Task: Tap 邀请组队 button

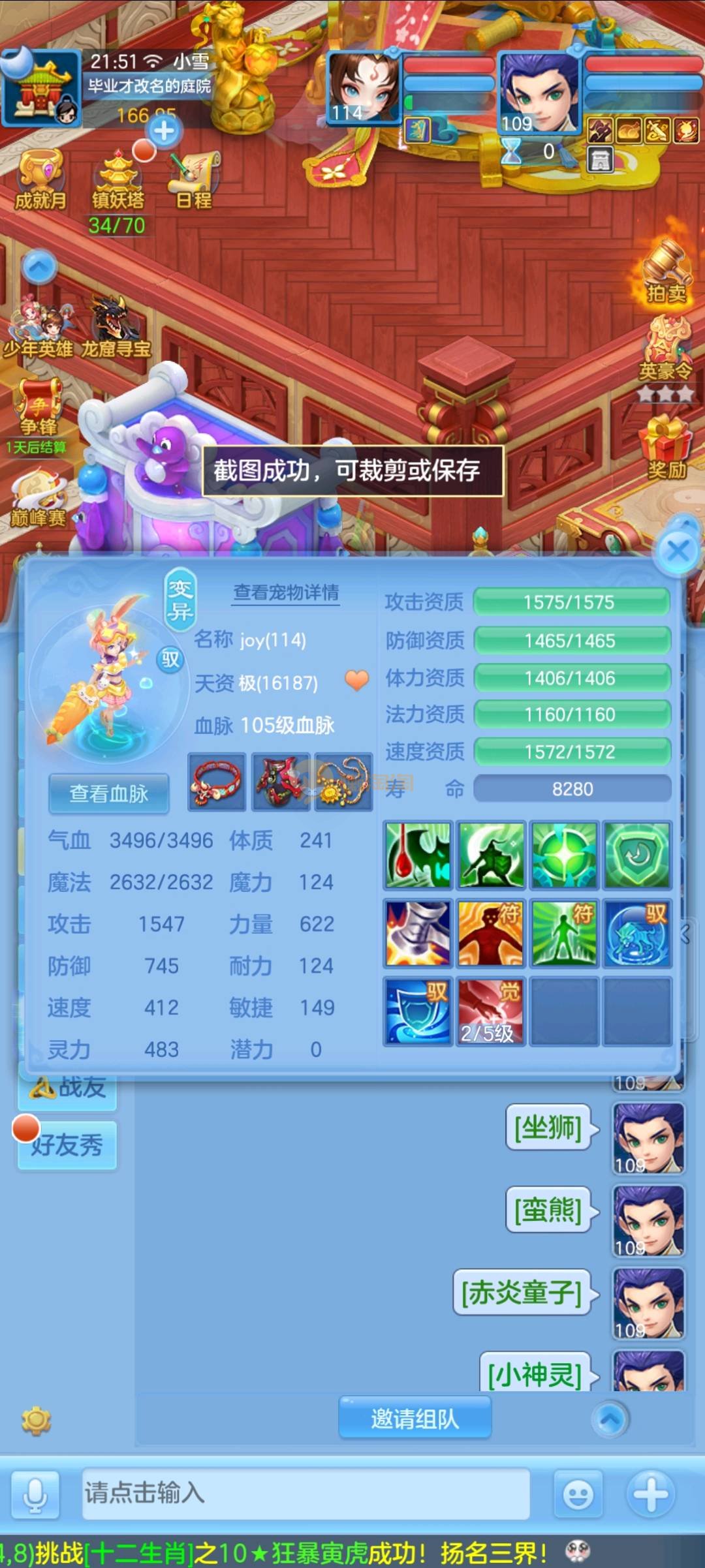Action: pyautogui.click(x=415, y=1418)
